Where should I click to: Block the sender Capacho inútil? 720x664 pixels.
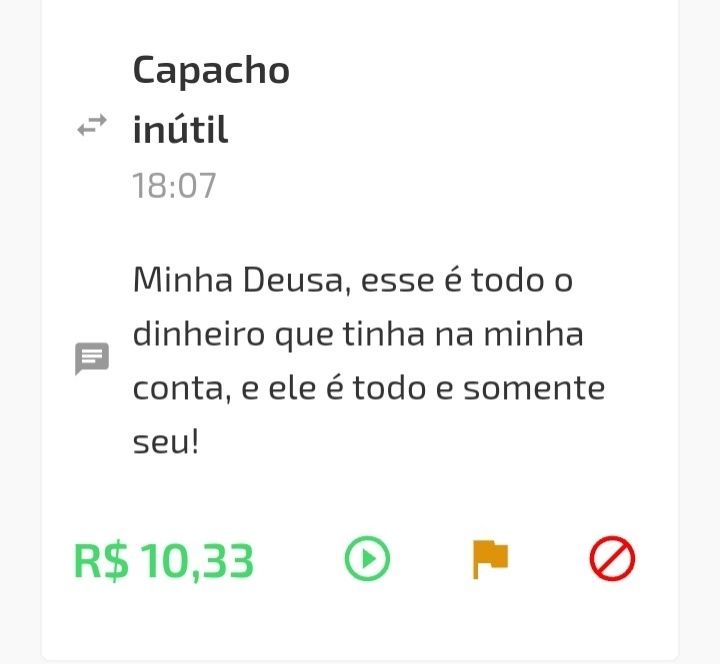[x=612, y=559]
